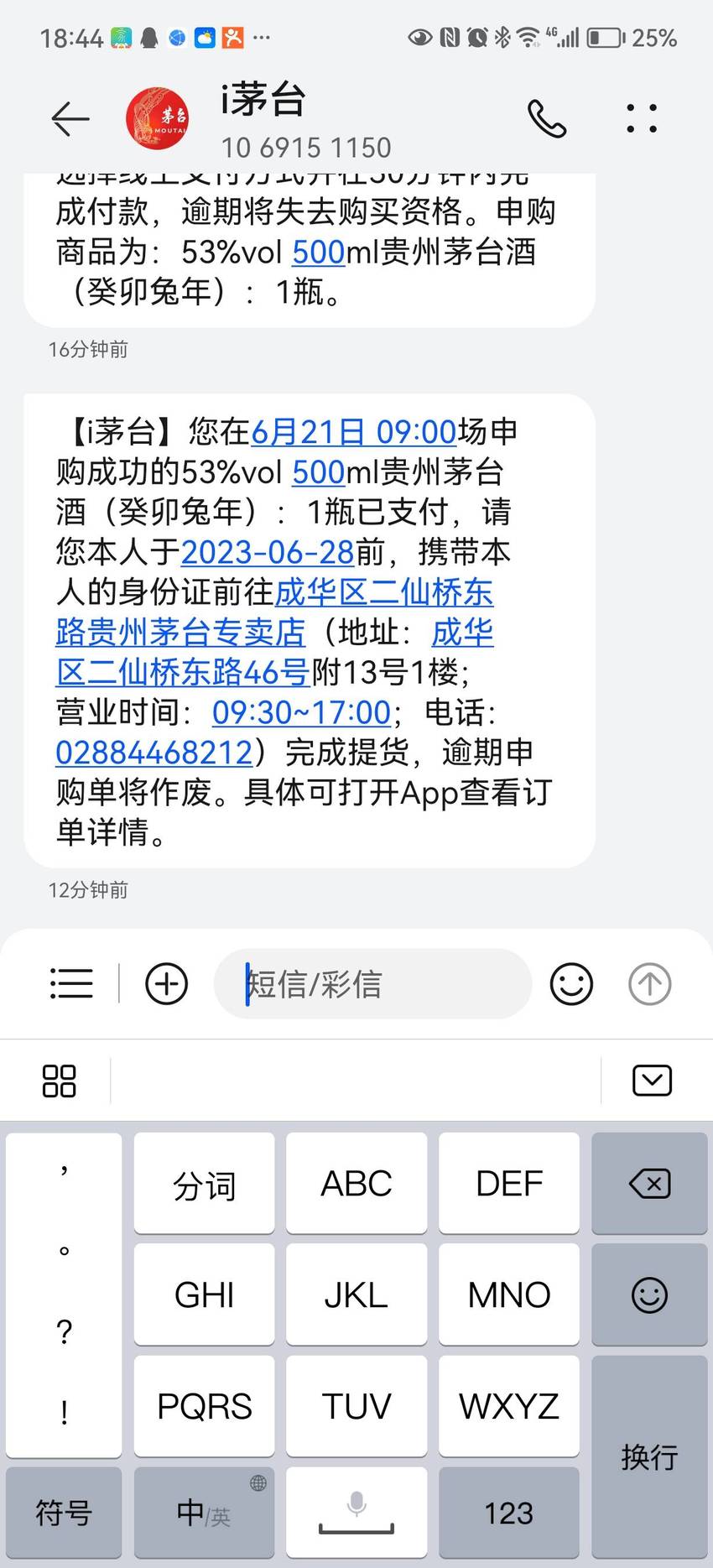
Task: Tap the 2023-06-28 date link
Action: [268, 552]
